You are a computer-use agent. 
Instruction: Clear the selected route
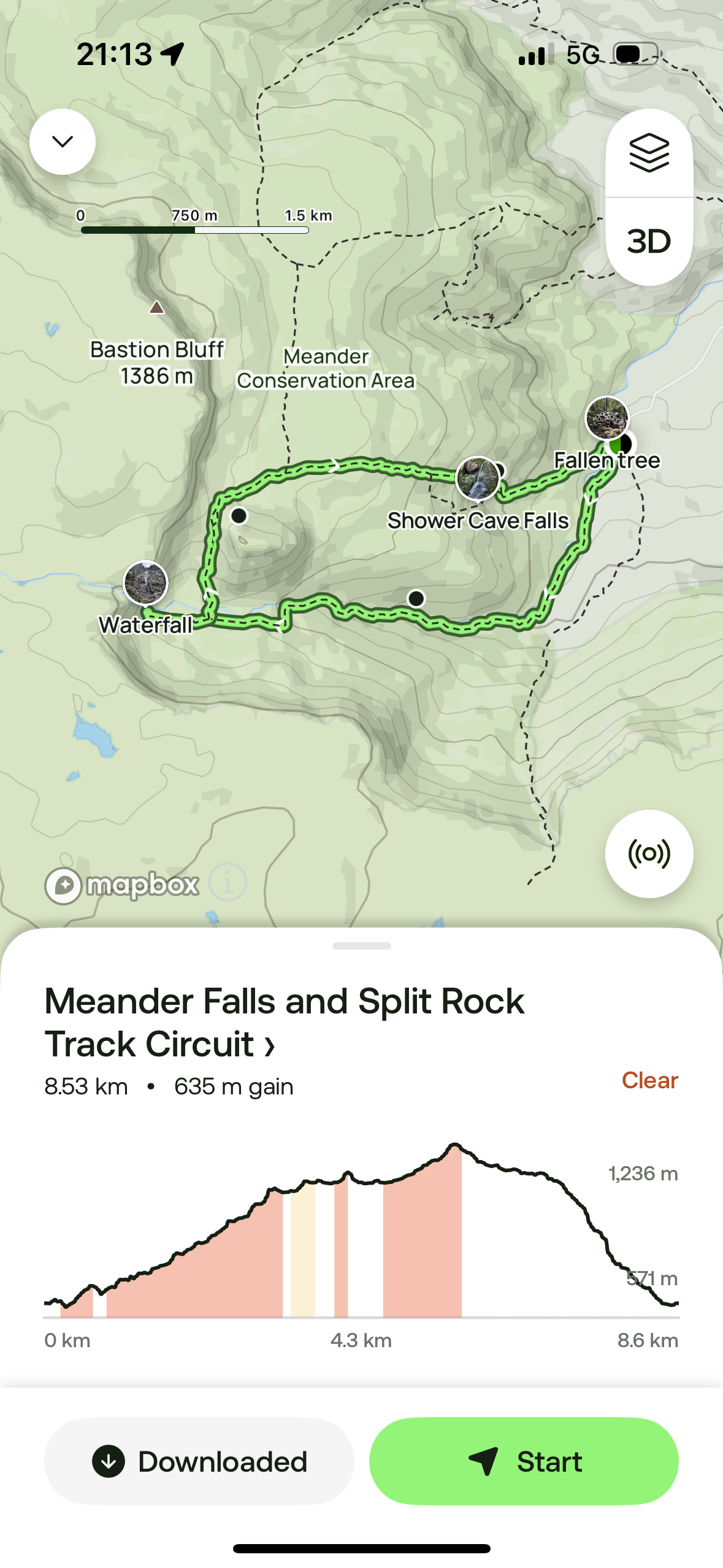(649, 1080)
